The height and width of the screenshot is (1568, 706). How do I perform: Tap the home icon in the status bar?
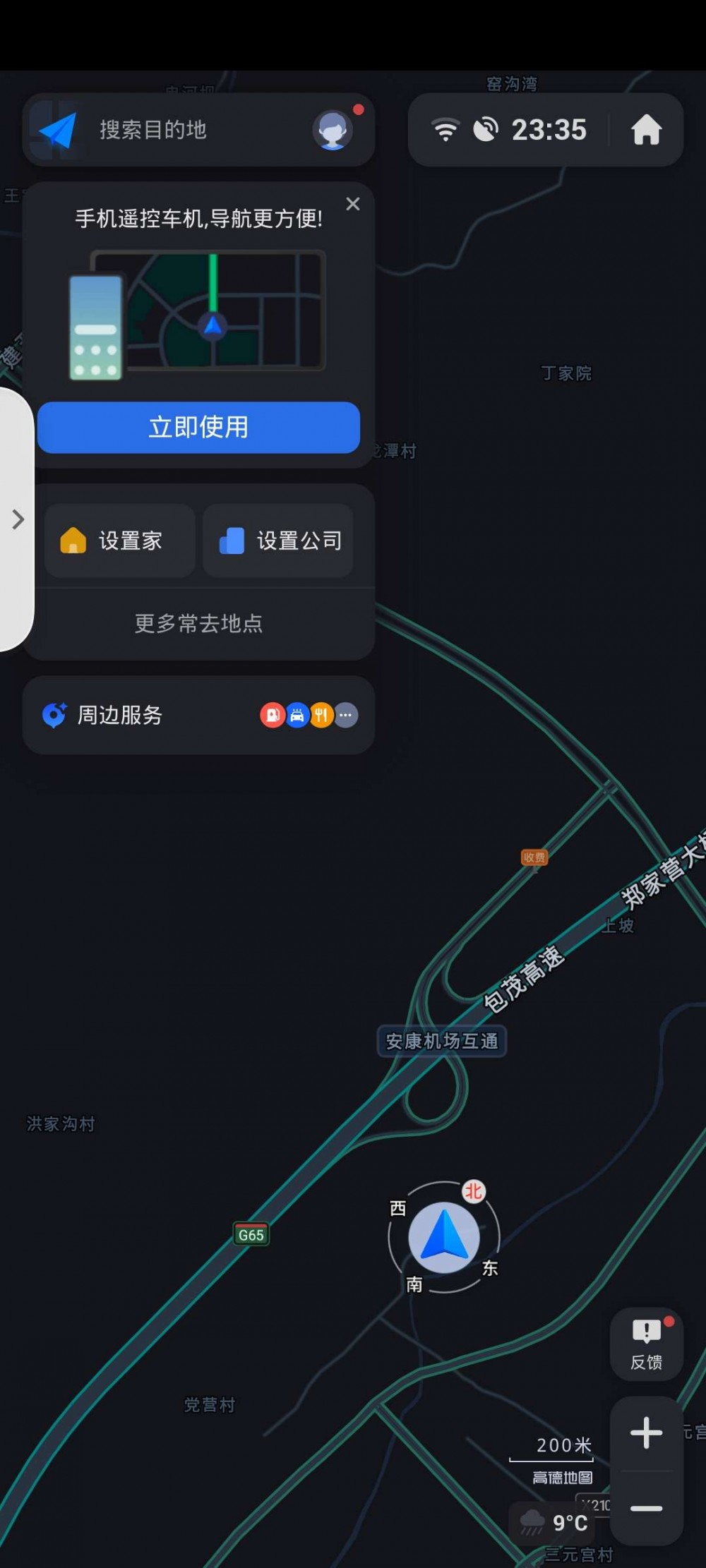[x=648, y=130]
